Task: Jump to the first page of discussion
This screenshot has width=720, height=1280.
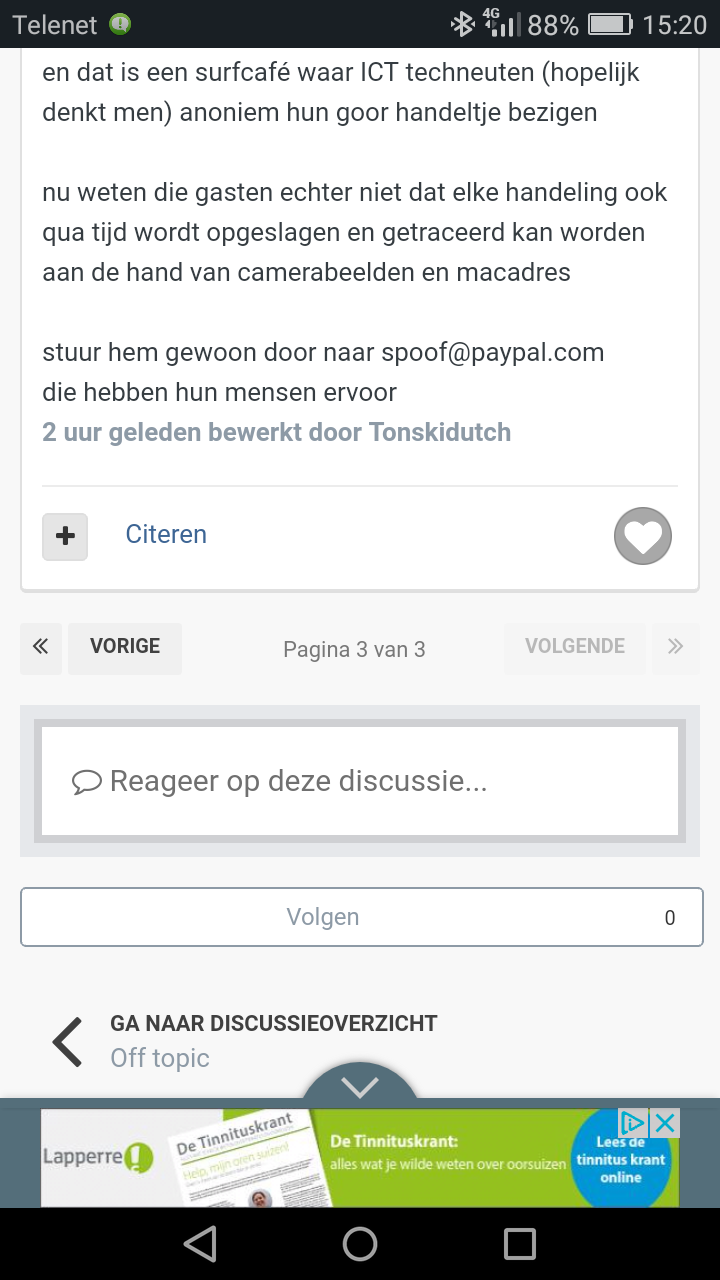Action: point(41,647)
